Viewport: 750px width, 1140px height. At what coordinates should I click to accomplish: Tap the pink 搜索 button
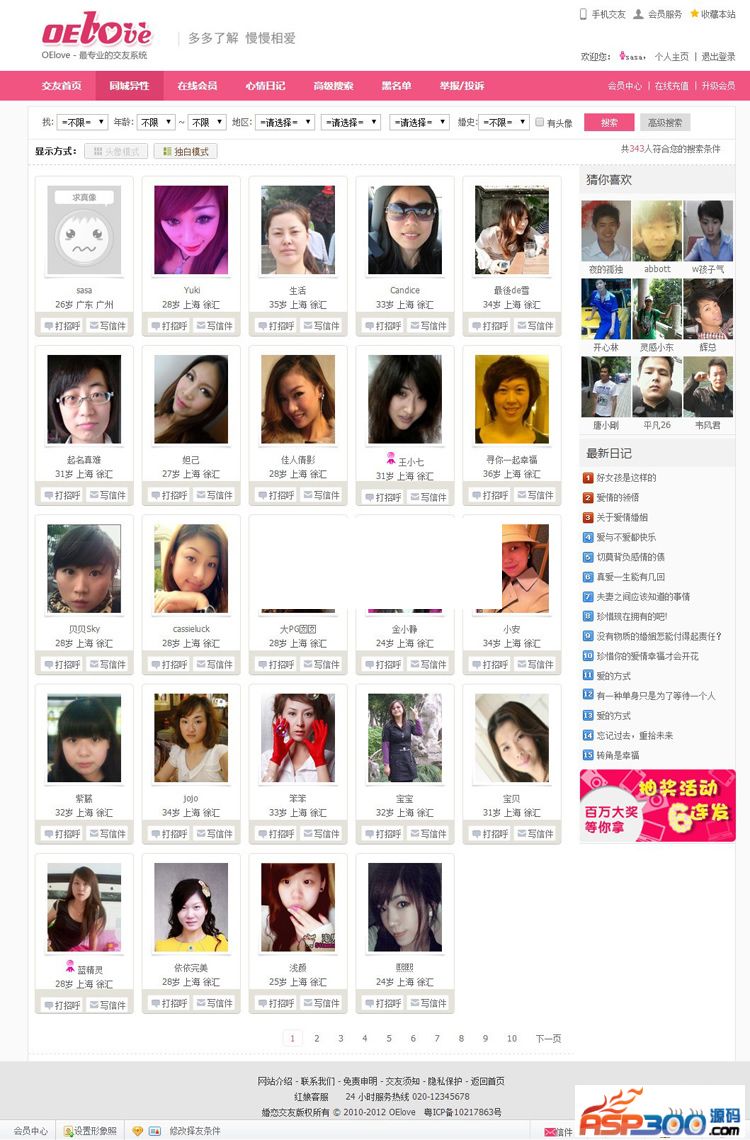pos(608,123)
